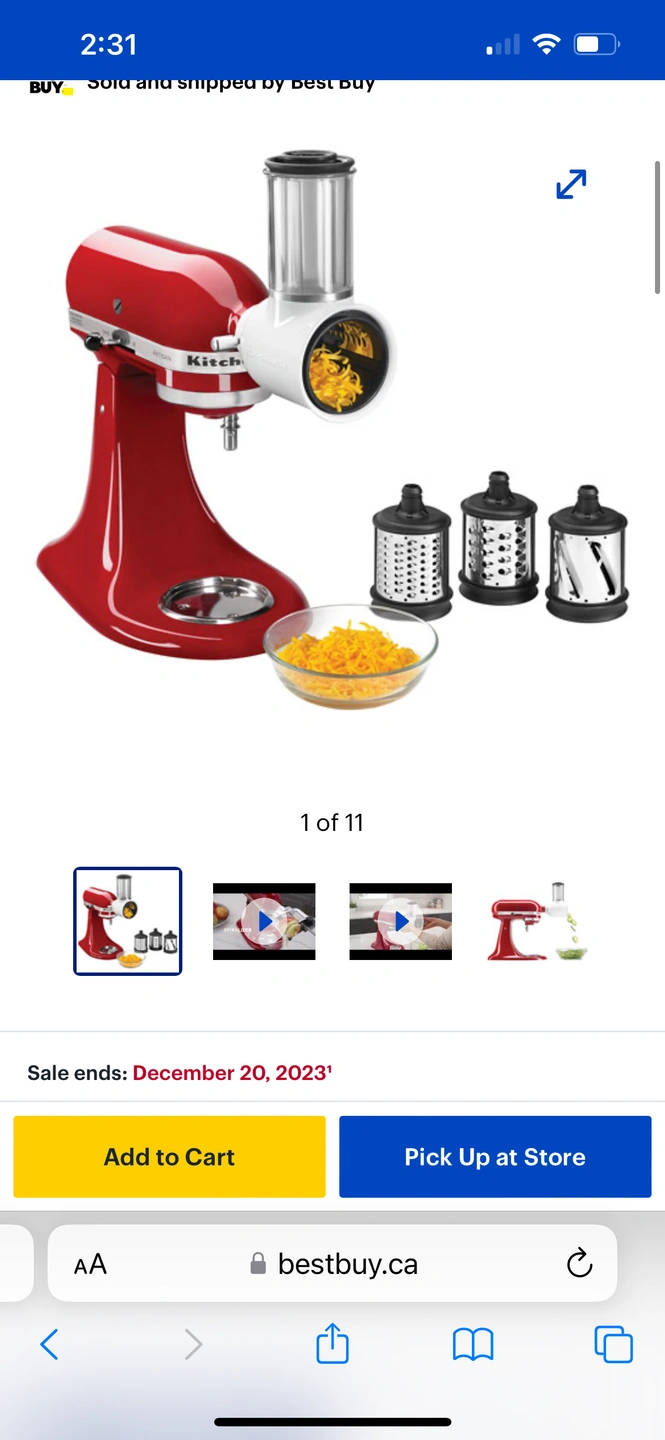Expand the product image to fullscreen
Viewport: 665px width, 1440px height.
[x=571, y=184]
